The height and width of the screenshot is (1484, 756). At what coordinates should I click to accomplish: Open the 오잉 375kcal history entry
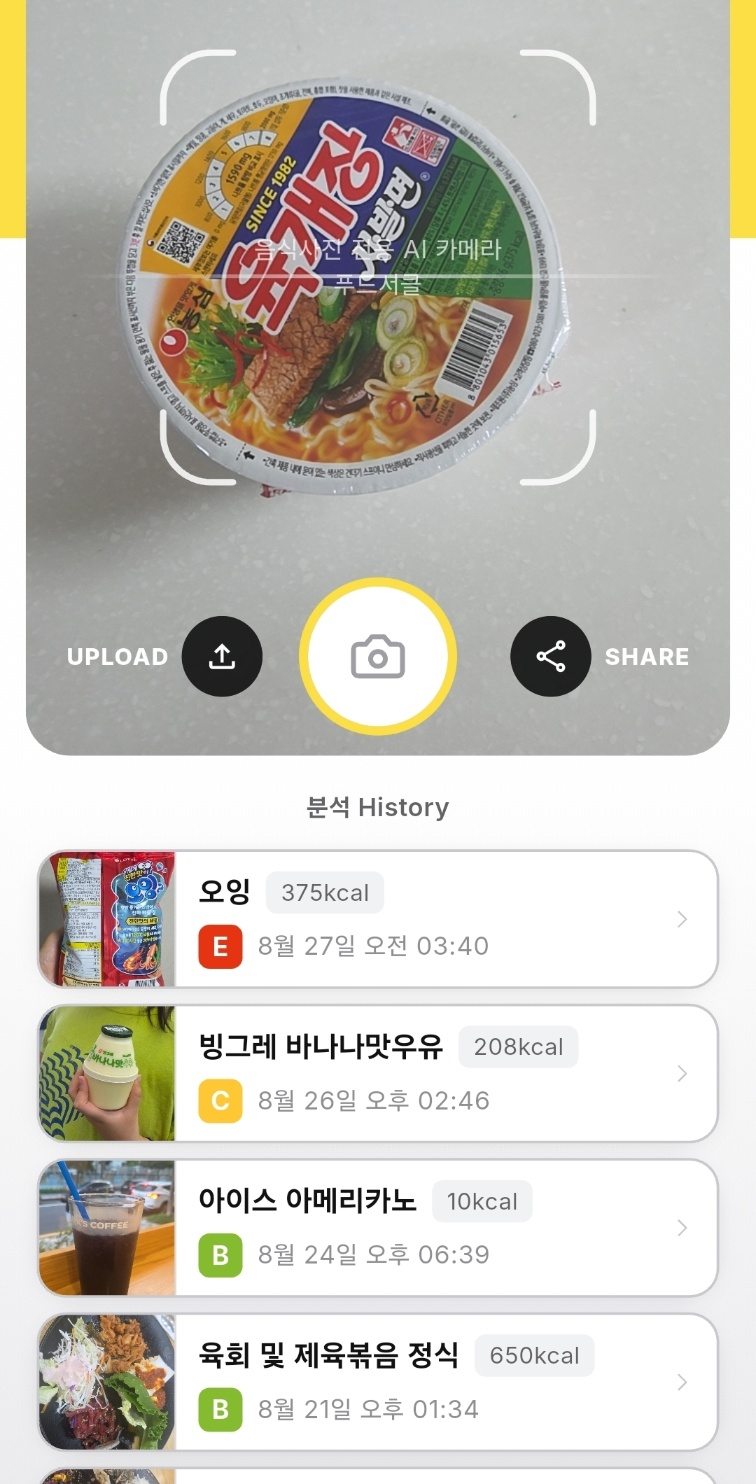(x=378, y=919)
